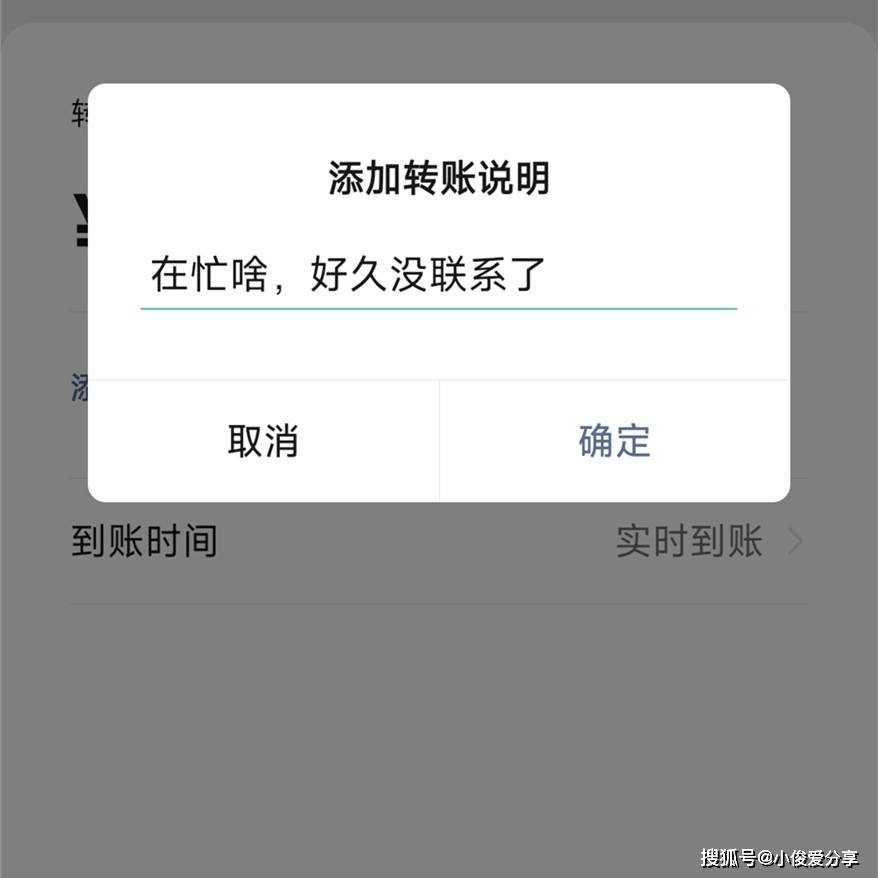Open the 到账时间 row
The image size is (878, 878).
(438, 542)
